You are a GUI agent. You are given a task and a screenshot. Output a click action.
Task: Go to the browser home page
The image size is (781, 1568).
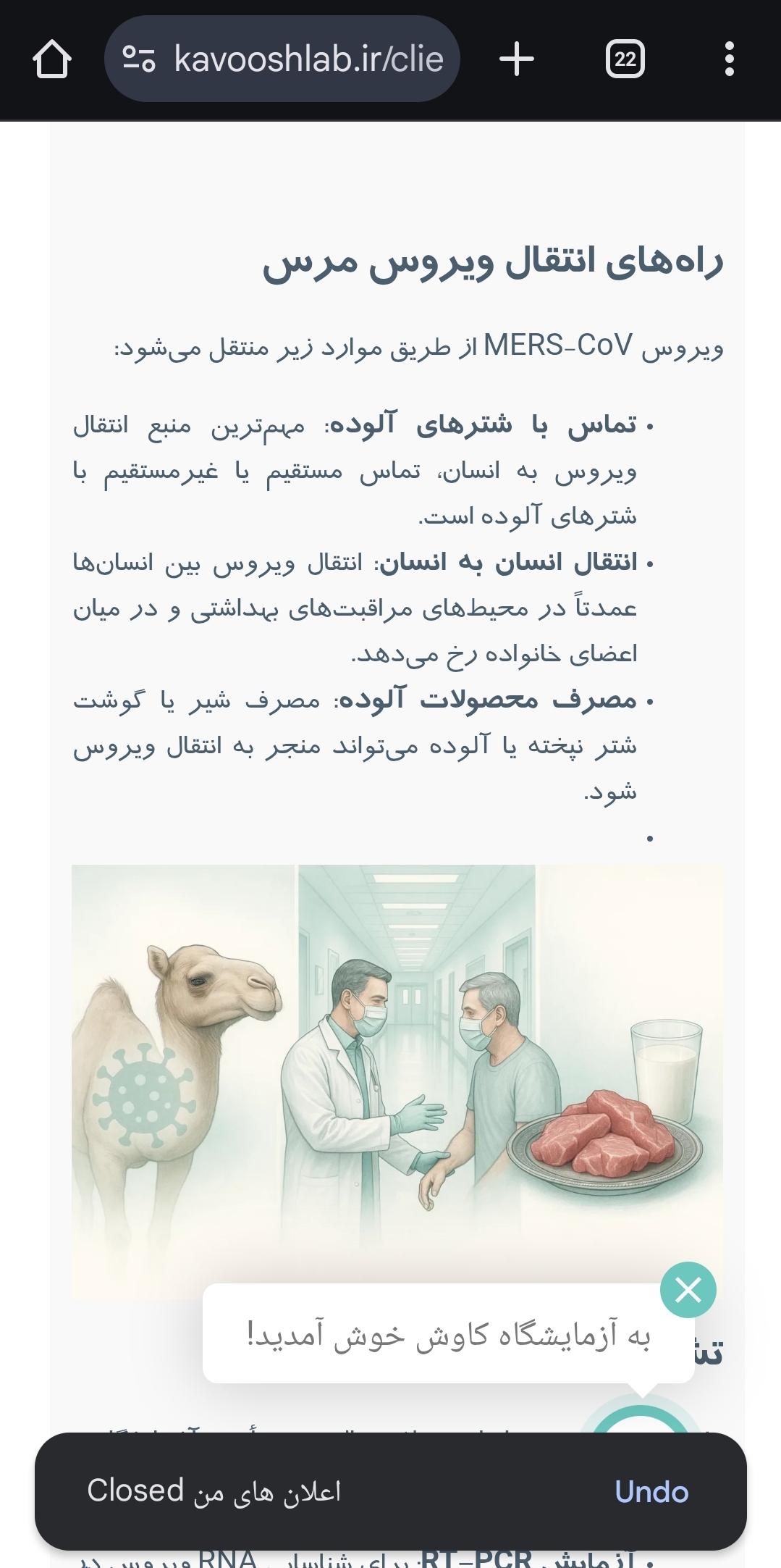[x=52, y=59]
